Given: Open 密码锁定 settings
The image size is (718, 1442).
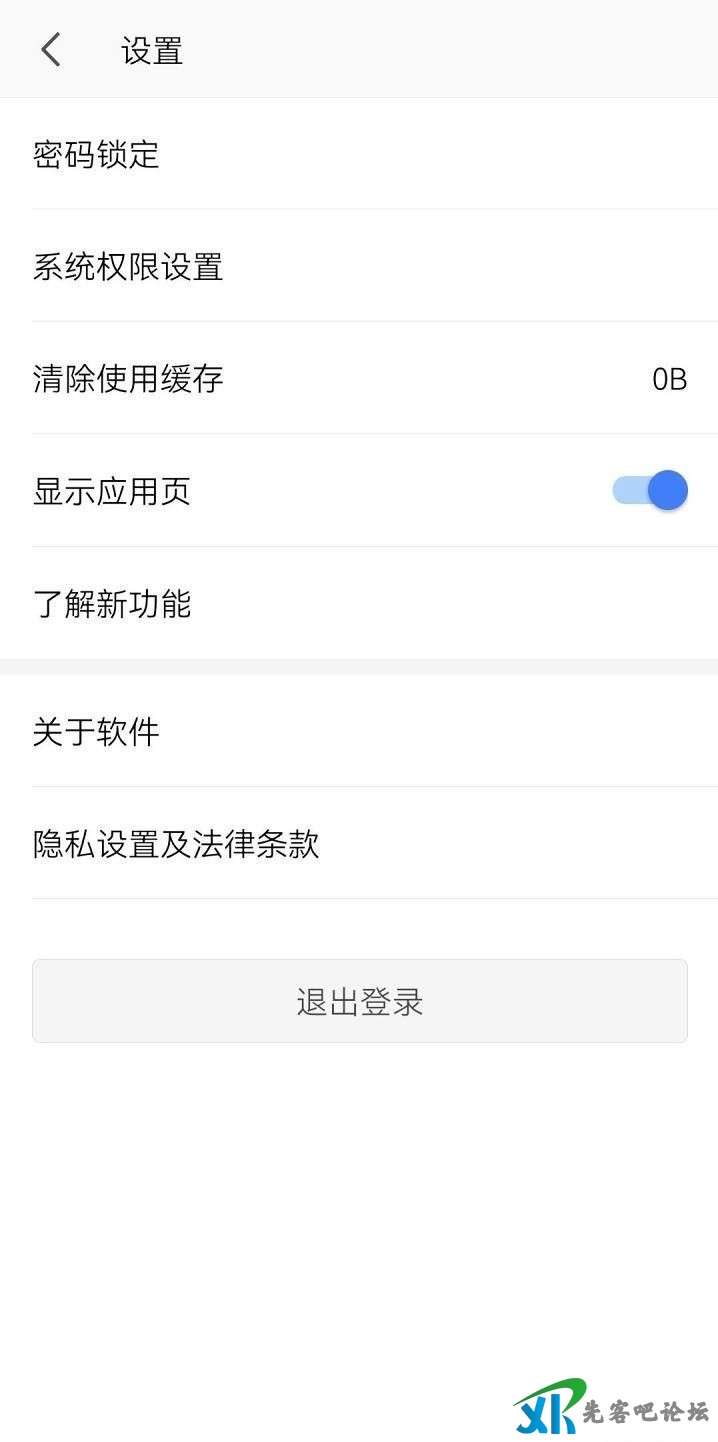Looking at the screenshot, I should [96, 155].
